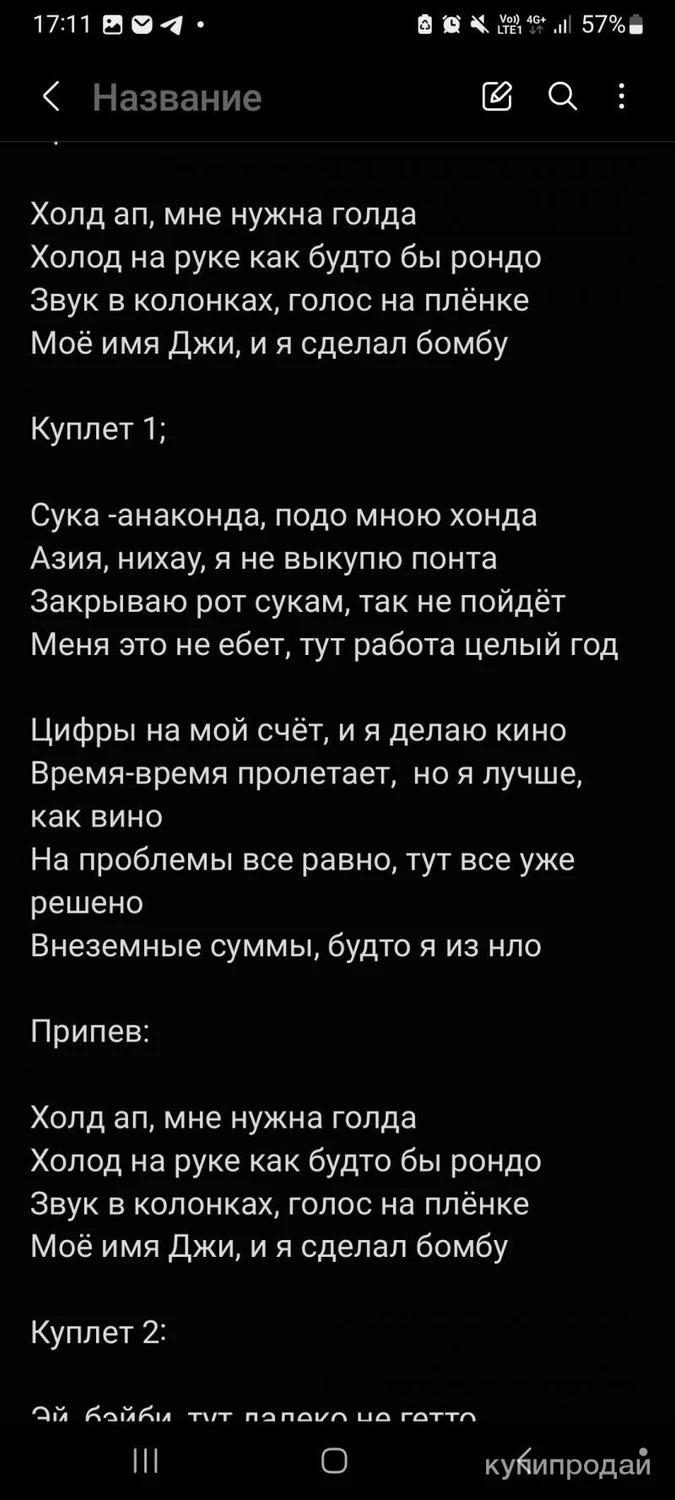Open recent apps in the navigation bar
The height and width of the screenshot is (1500, 675).
point(146,1461)
